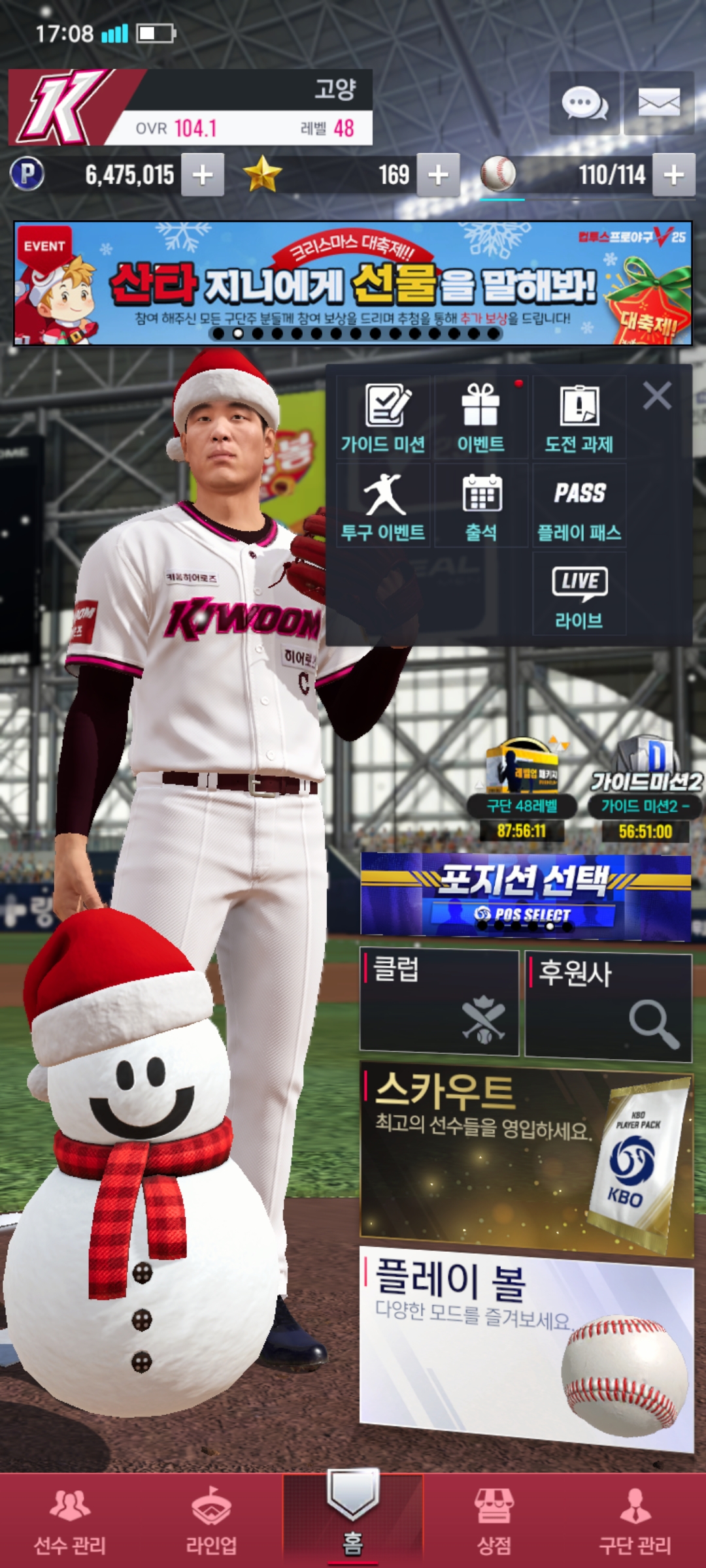Open 플레이 패스
706x1568 pixels.
point(579,507)
